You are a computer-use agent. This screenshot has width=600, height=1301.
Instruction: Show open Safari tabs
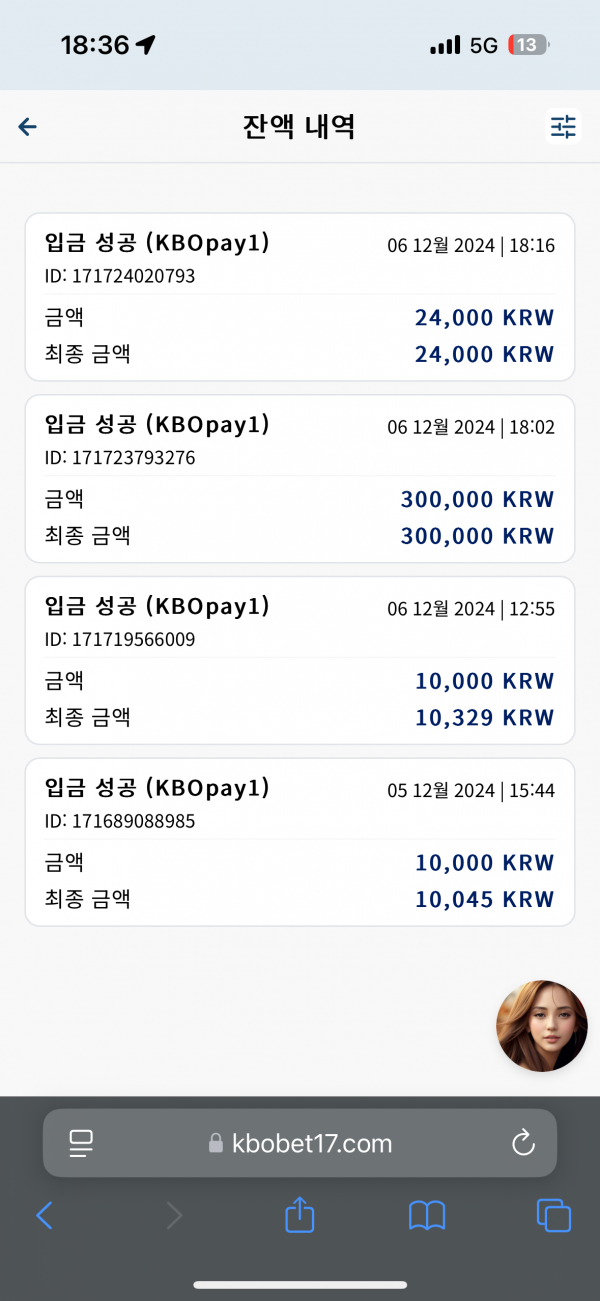click(554, 1215)
